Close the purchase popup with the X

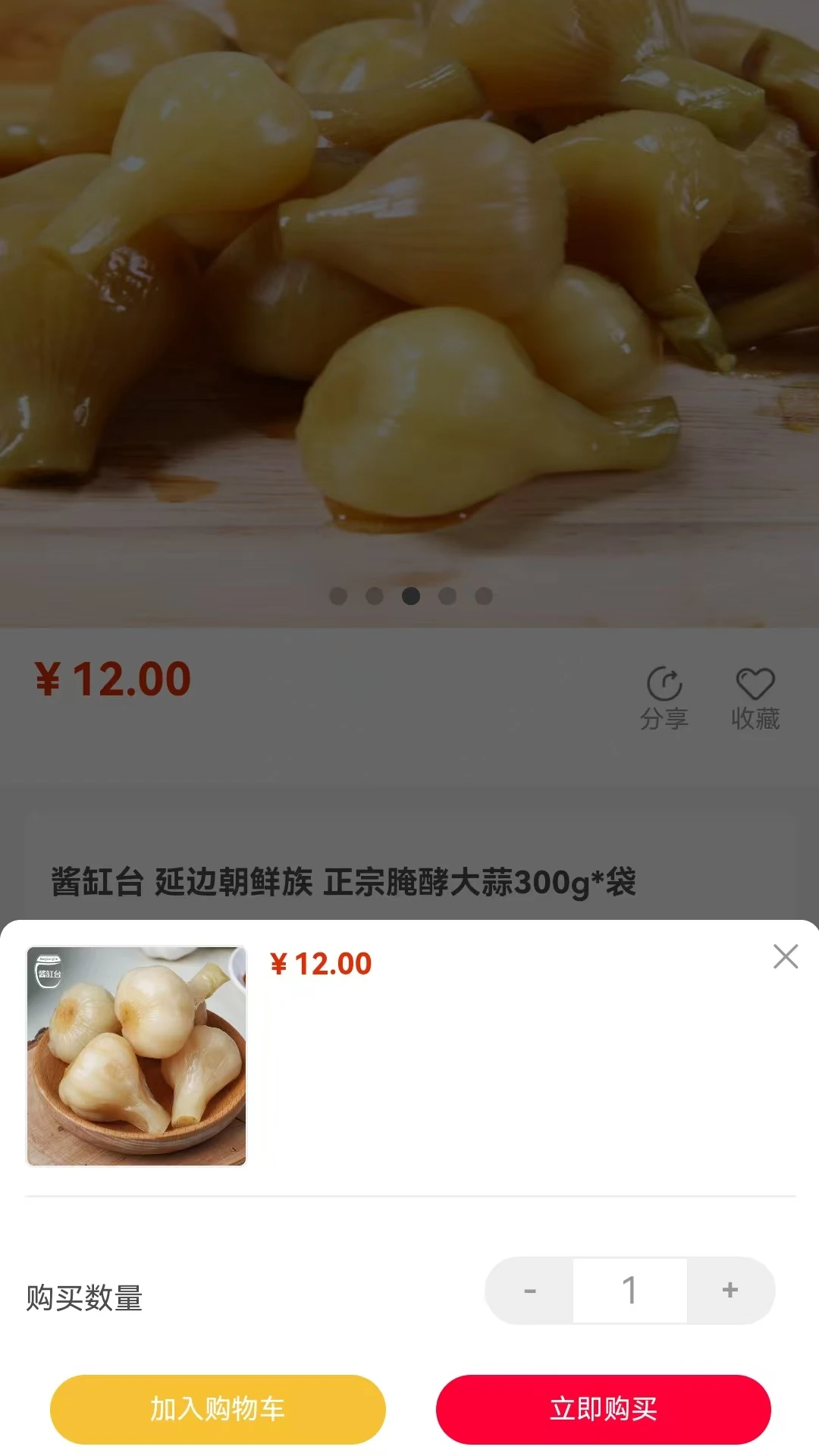coord(786,957)
